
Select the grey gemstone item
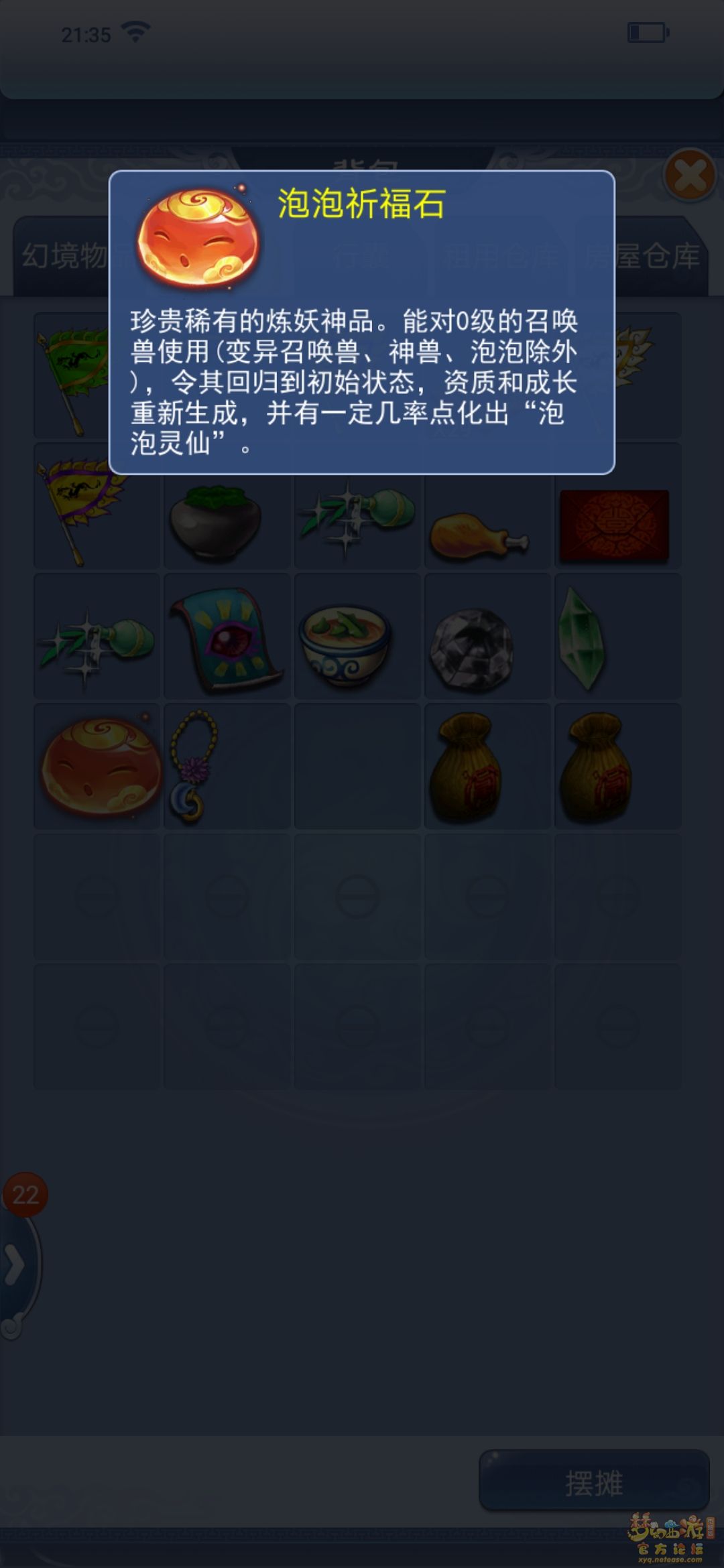472,649
